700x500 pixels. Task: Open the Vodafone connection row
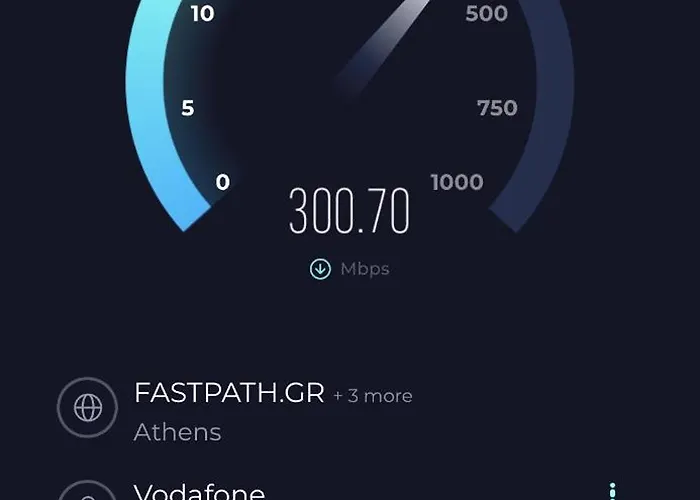coord(199,492)
